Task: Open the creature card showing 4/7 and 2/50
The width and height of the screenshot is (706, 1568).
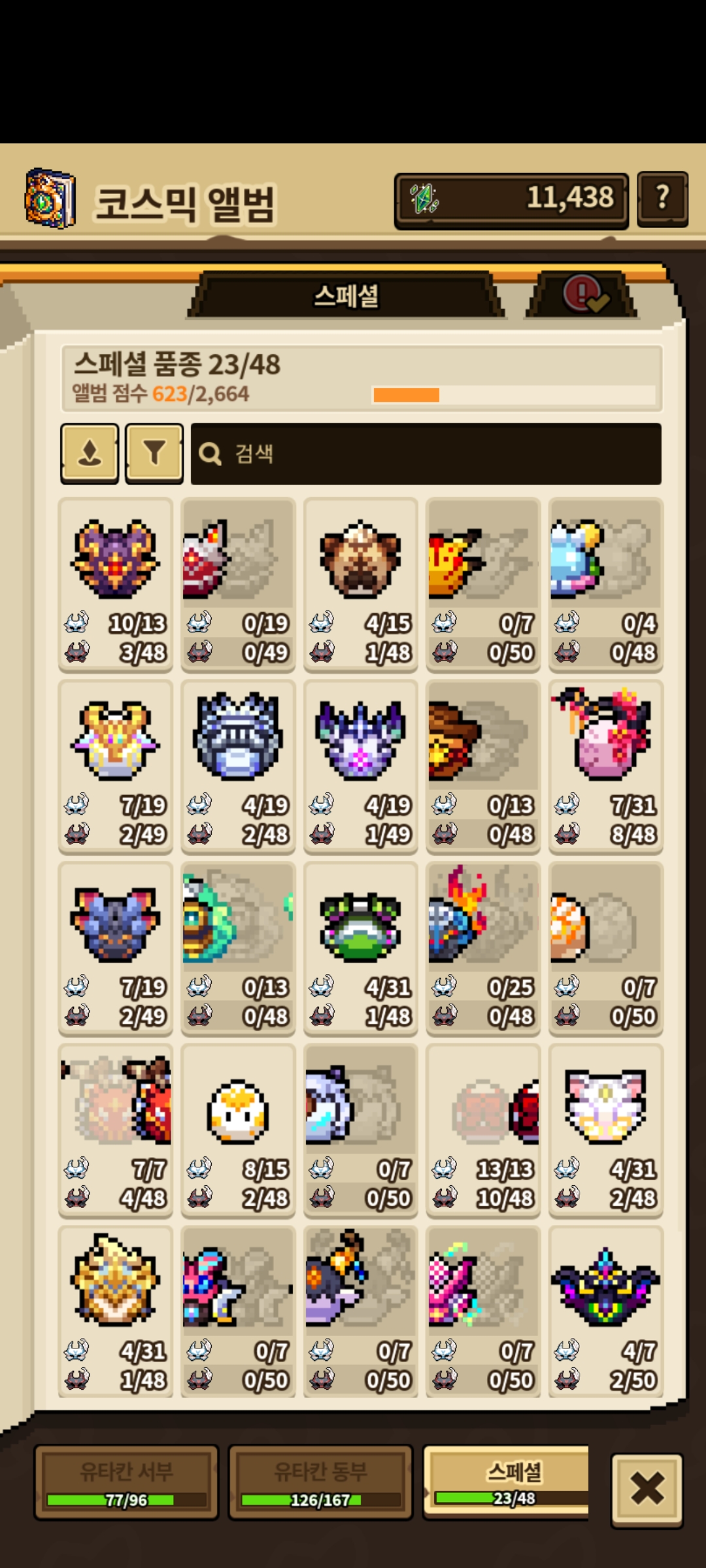Action: click(606, 1311)
